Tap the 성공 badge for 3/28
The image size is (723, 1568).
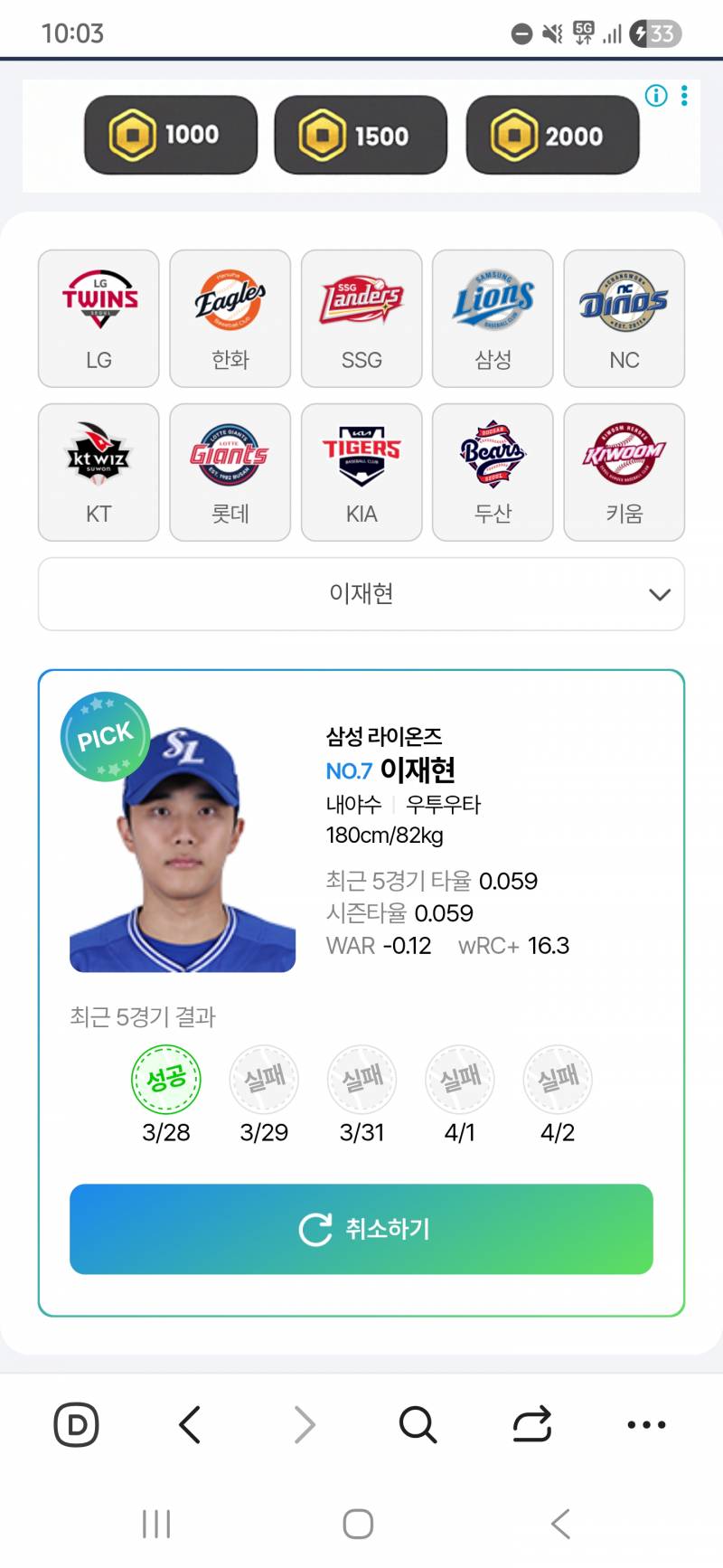pos(165,1079)
